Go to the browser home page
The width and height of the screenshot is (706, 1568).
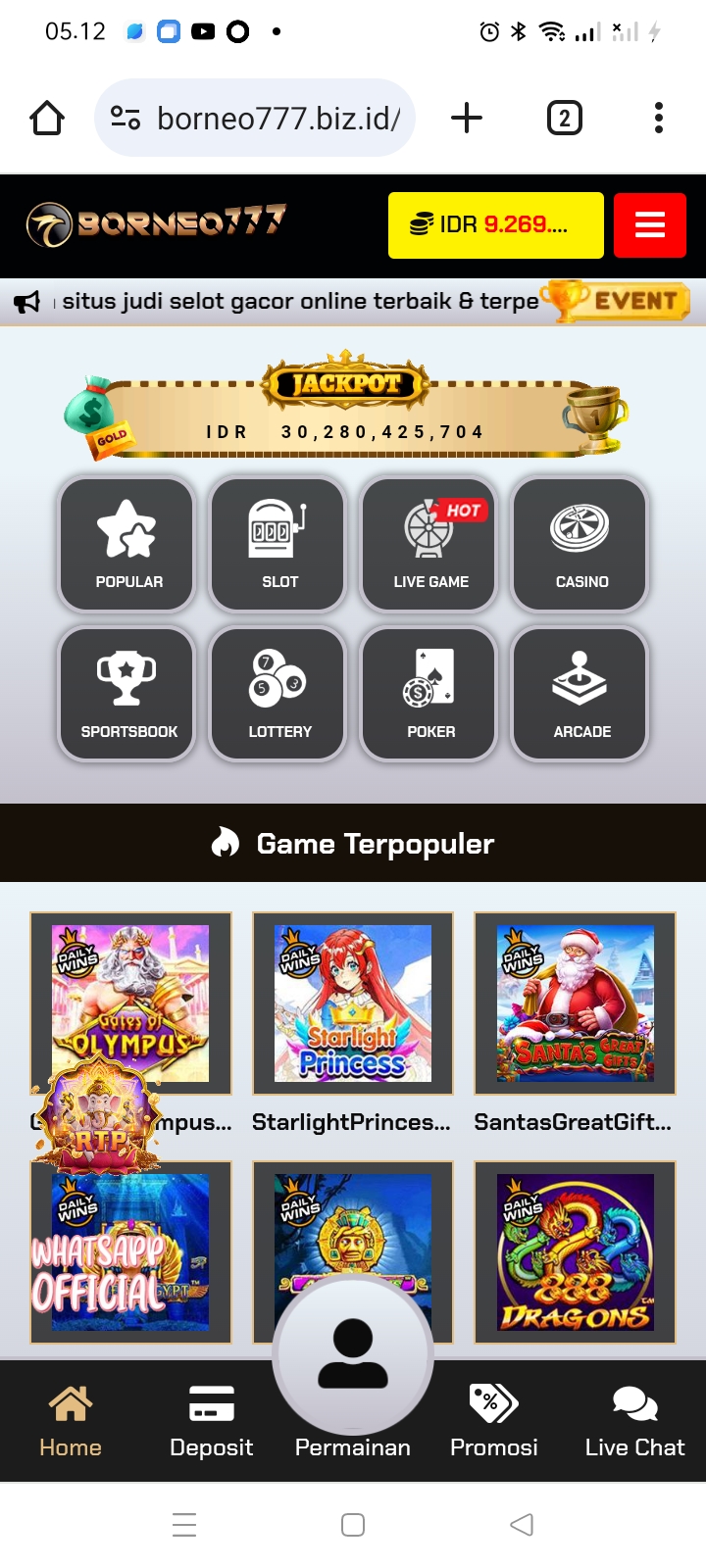pos(47,118)
